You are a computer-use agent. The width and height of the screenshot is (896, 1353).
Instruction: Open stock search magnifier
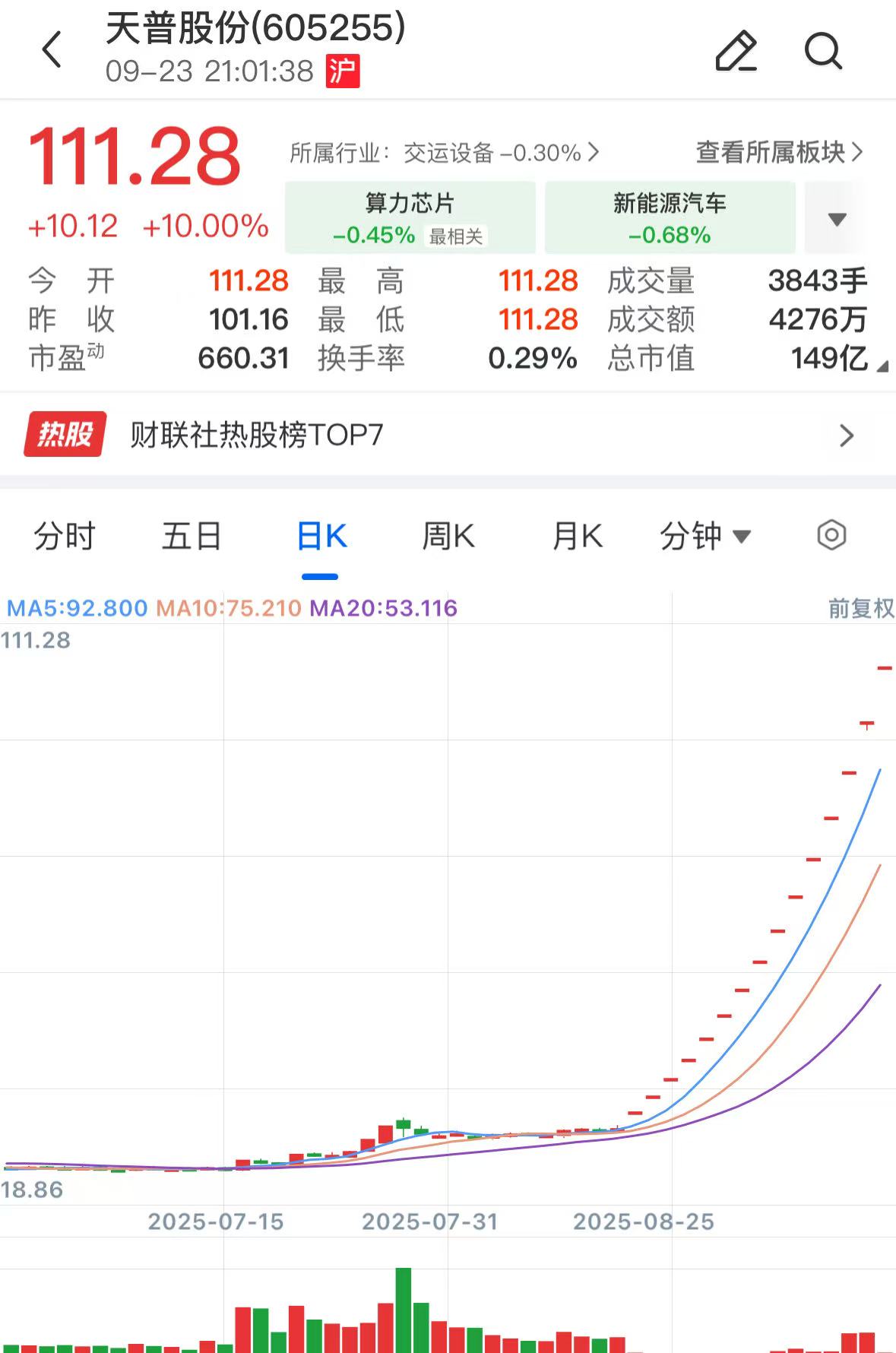(x=823, y=51)
